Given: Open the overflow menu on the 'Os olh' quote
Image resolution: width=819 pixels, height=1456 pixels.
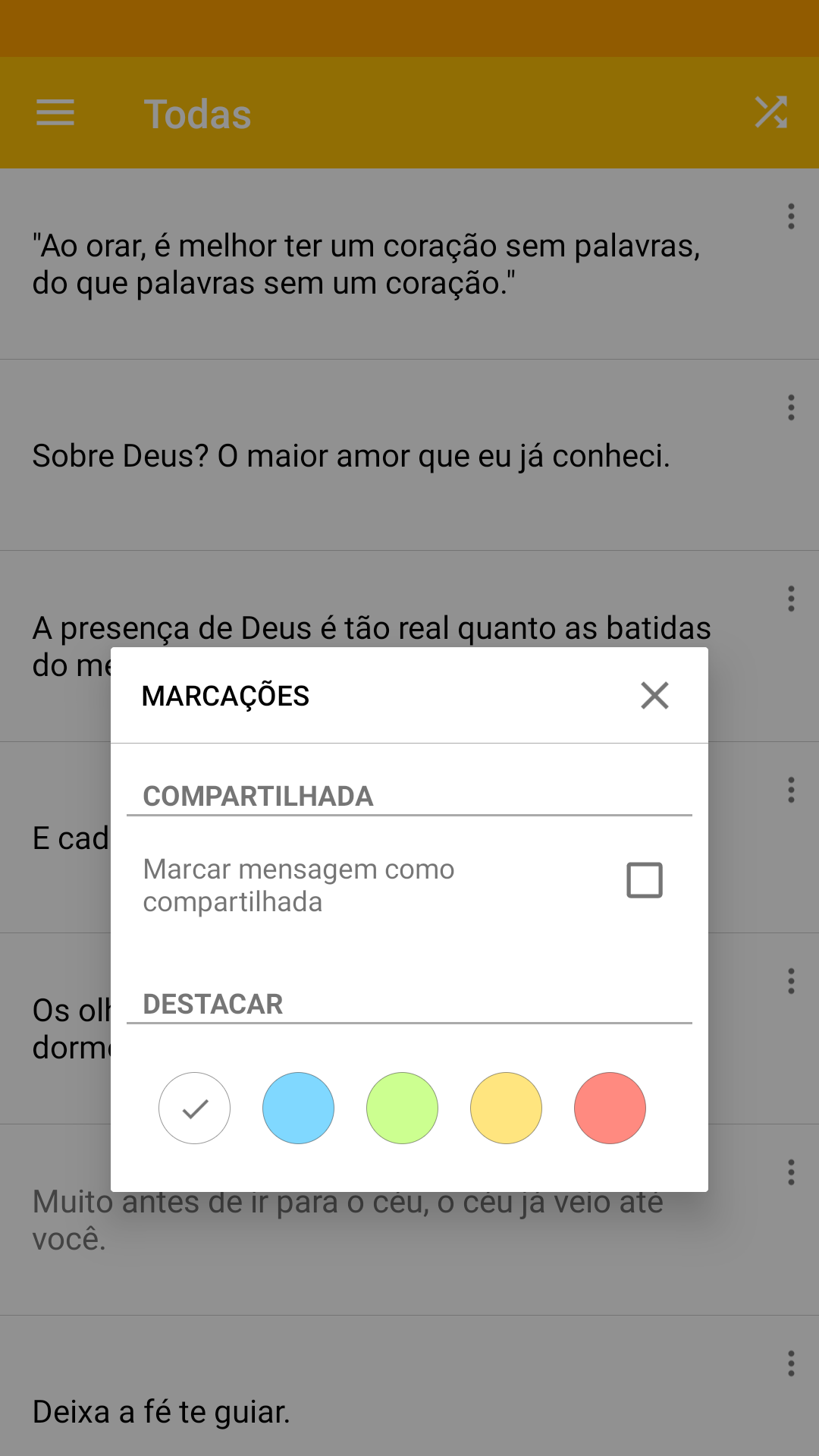Looking at the screenshot, I should [791, 980].
